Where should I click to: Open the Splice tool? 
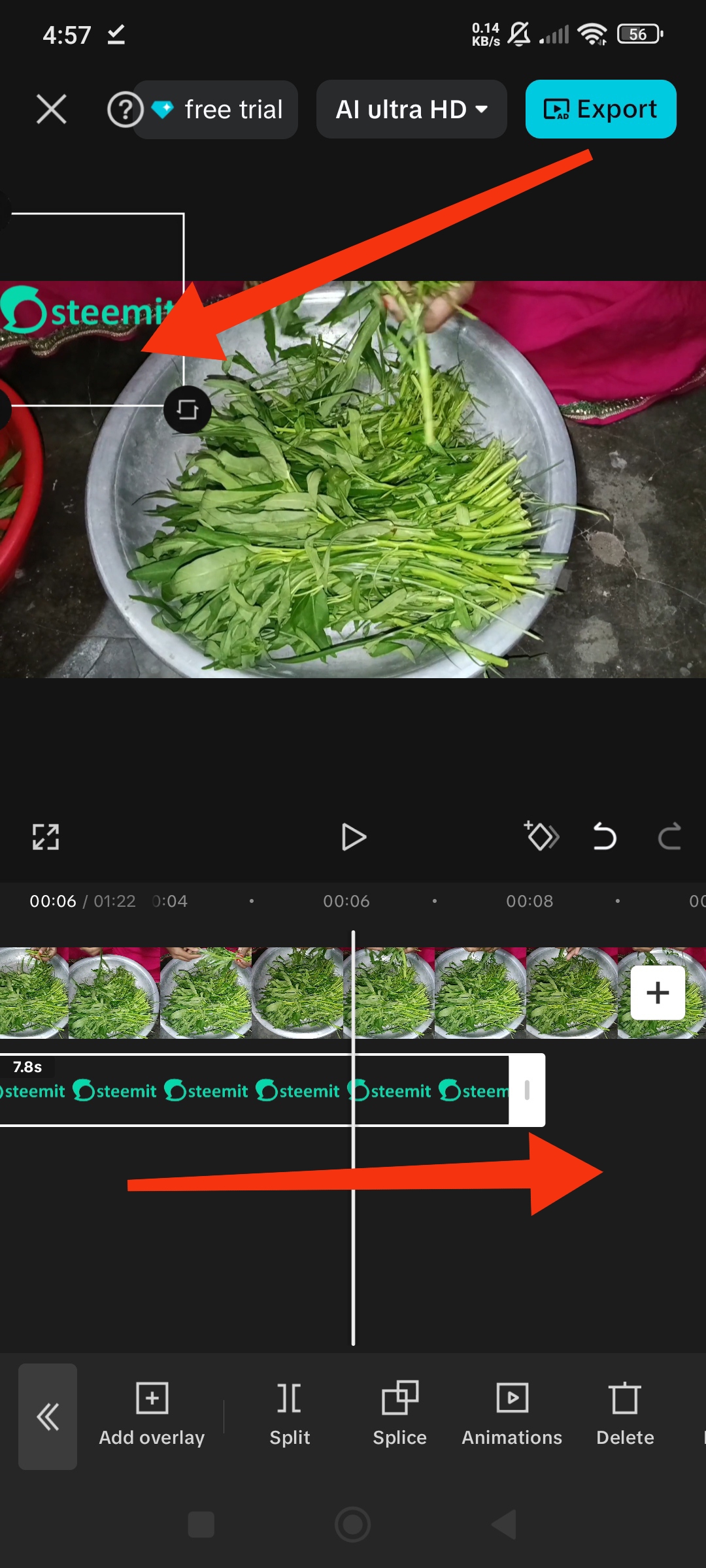point(399,1414)
